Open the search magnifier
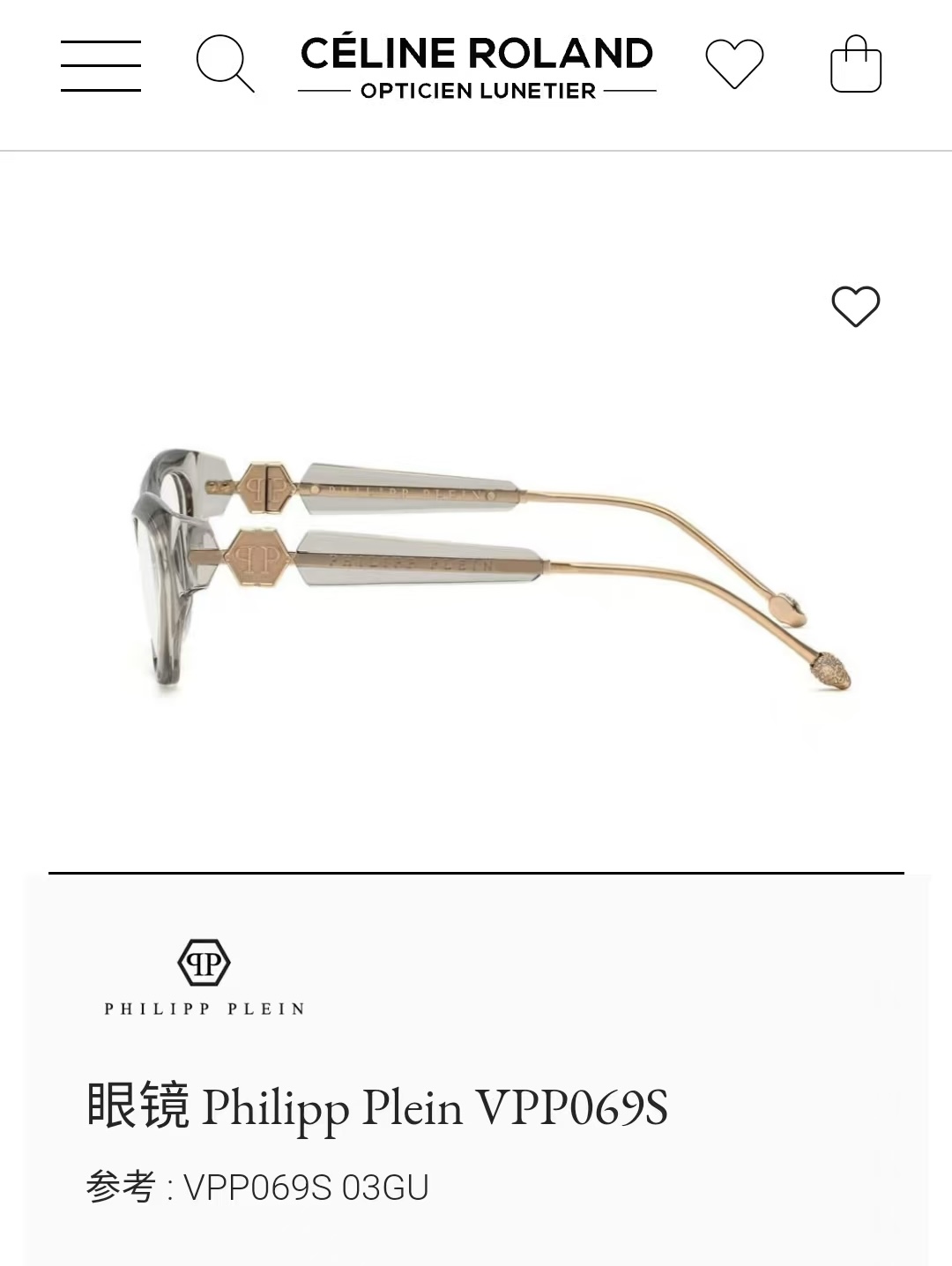This screenshot has height=1266, width=952. pos(224,63)
